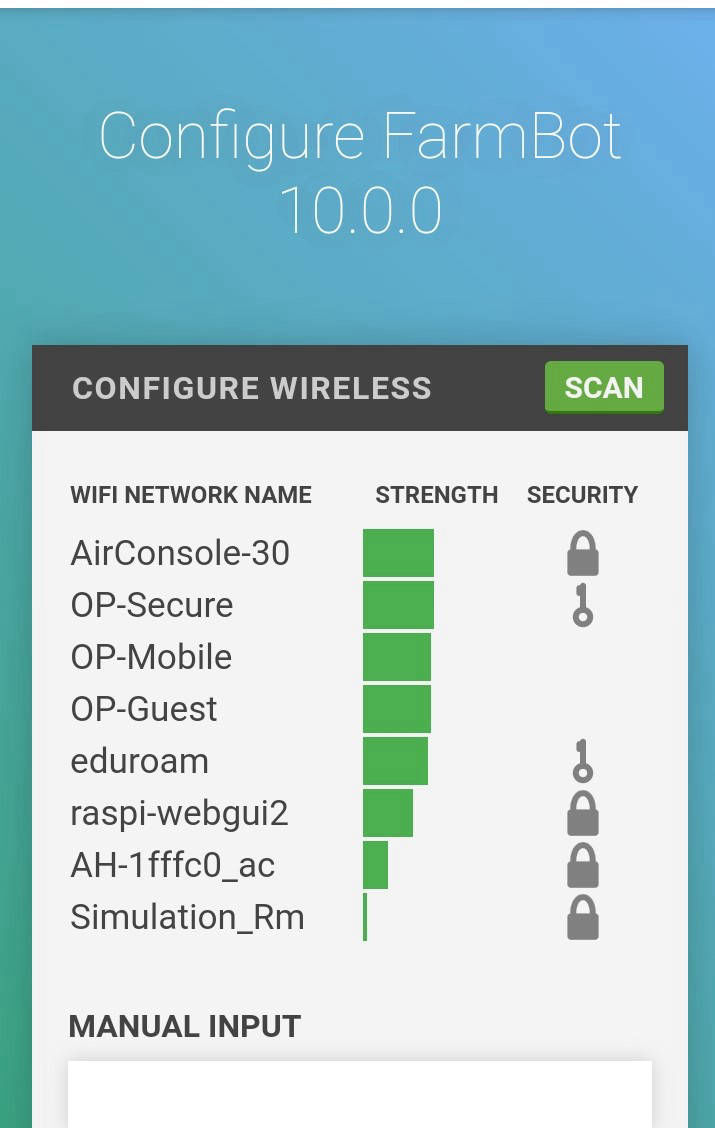715x1128 pixels.
Task: Choose raspi-webgui2 from the list
Action: click(180, 813)
